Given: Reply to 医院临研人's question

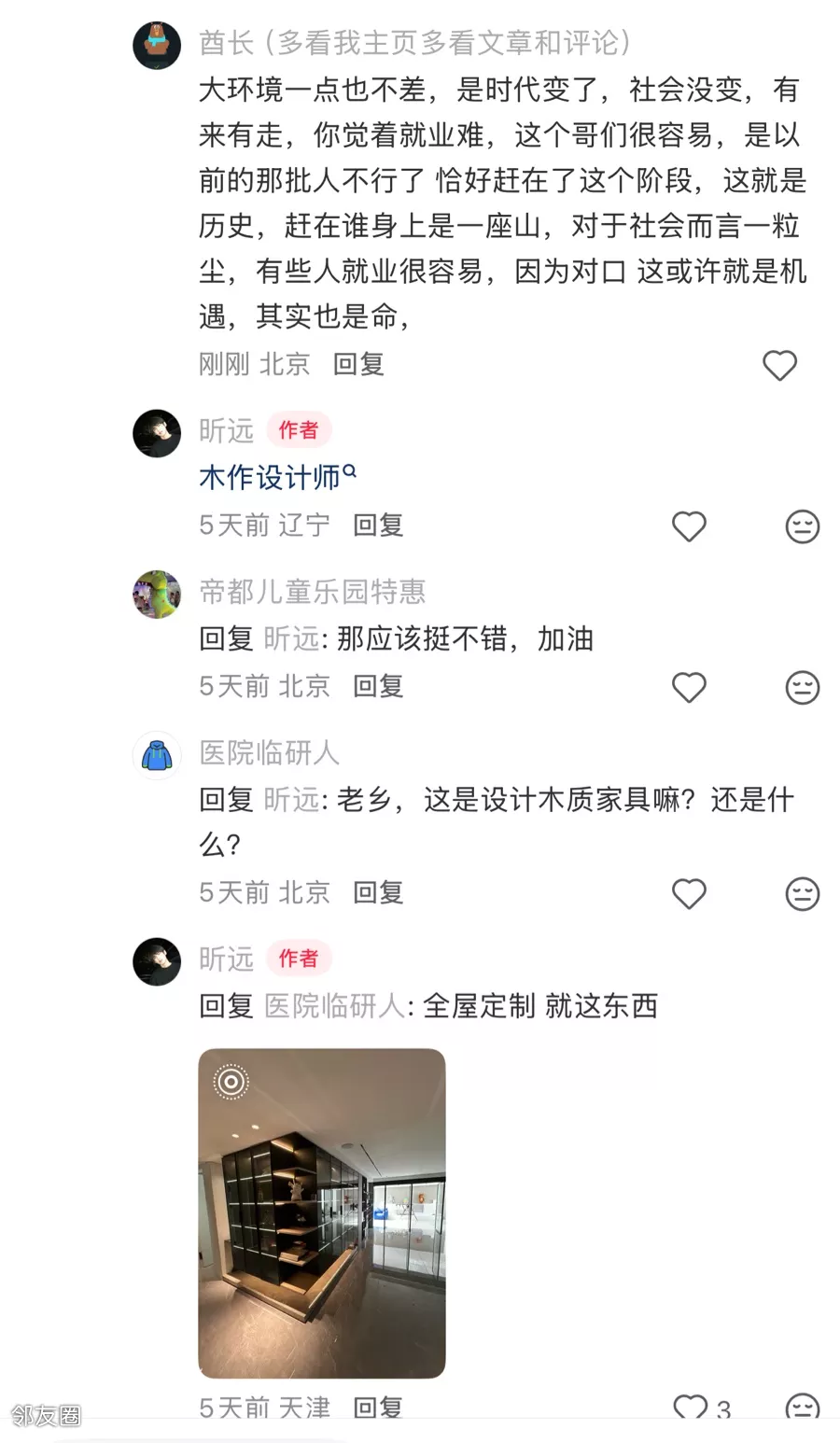Looking at the screenshot, I should click(x=378, y=892).
